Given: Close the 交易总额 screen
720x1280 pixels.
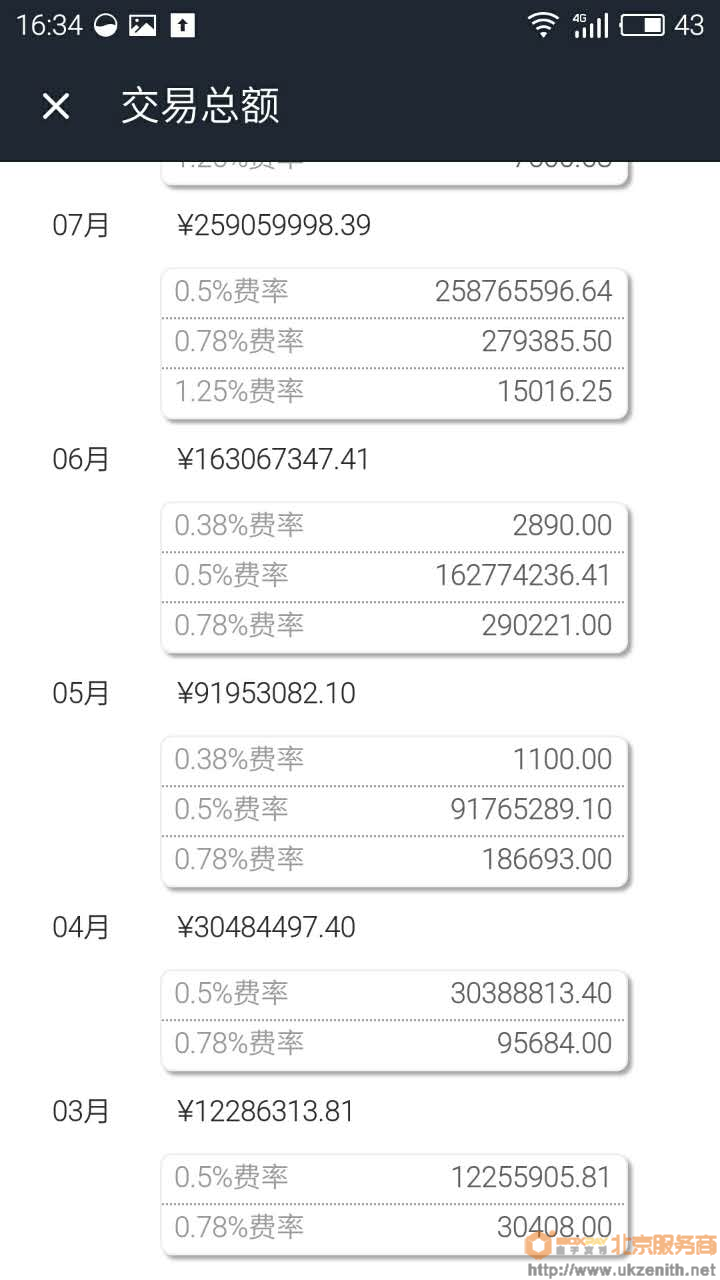Looking at the screenshot, I should [x=56, y=106].
